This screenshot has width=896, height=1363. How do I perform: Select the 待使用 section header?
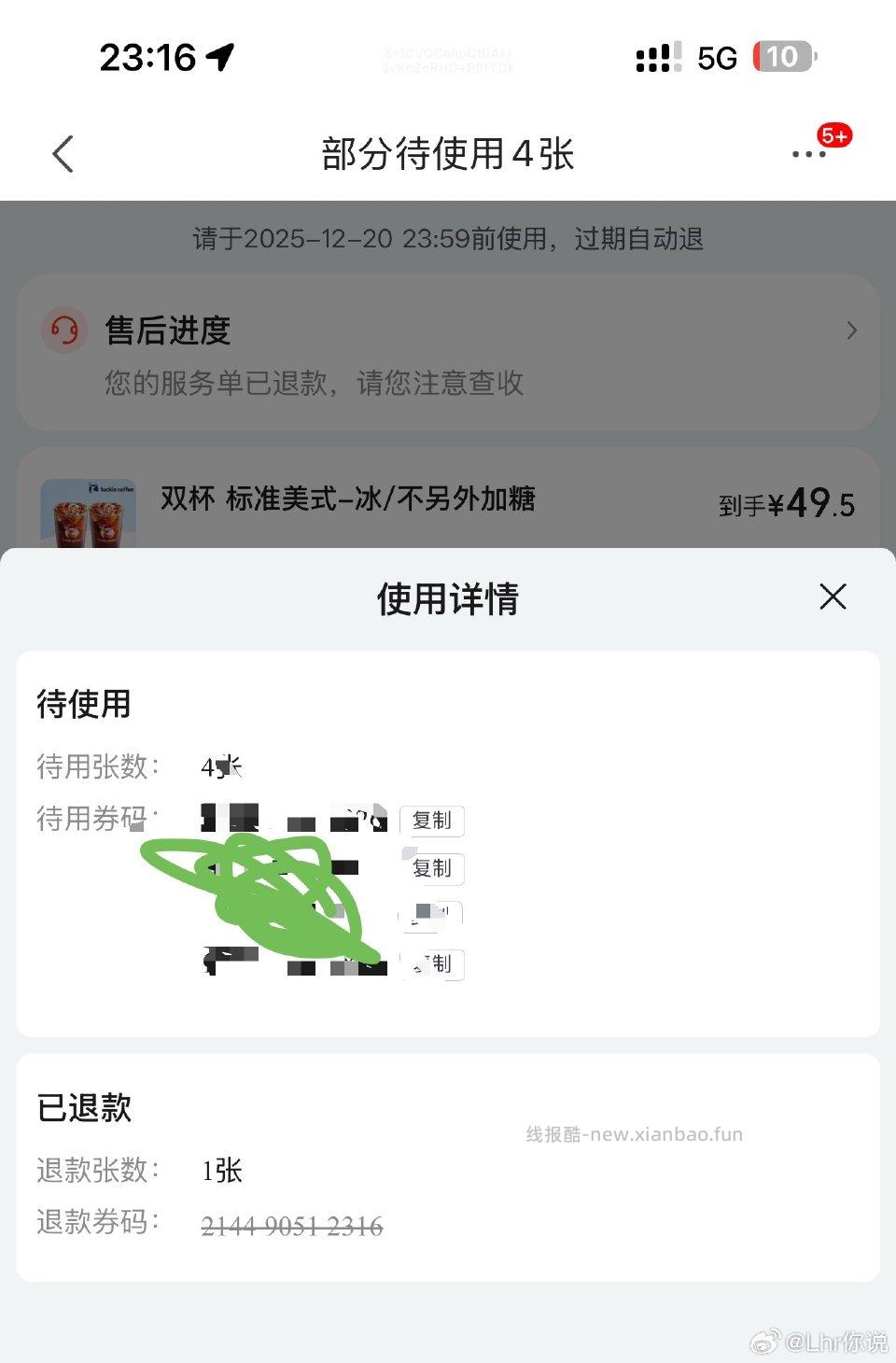[82, 704]
